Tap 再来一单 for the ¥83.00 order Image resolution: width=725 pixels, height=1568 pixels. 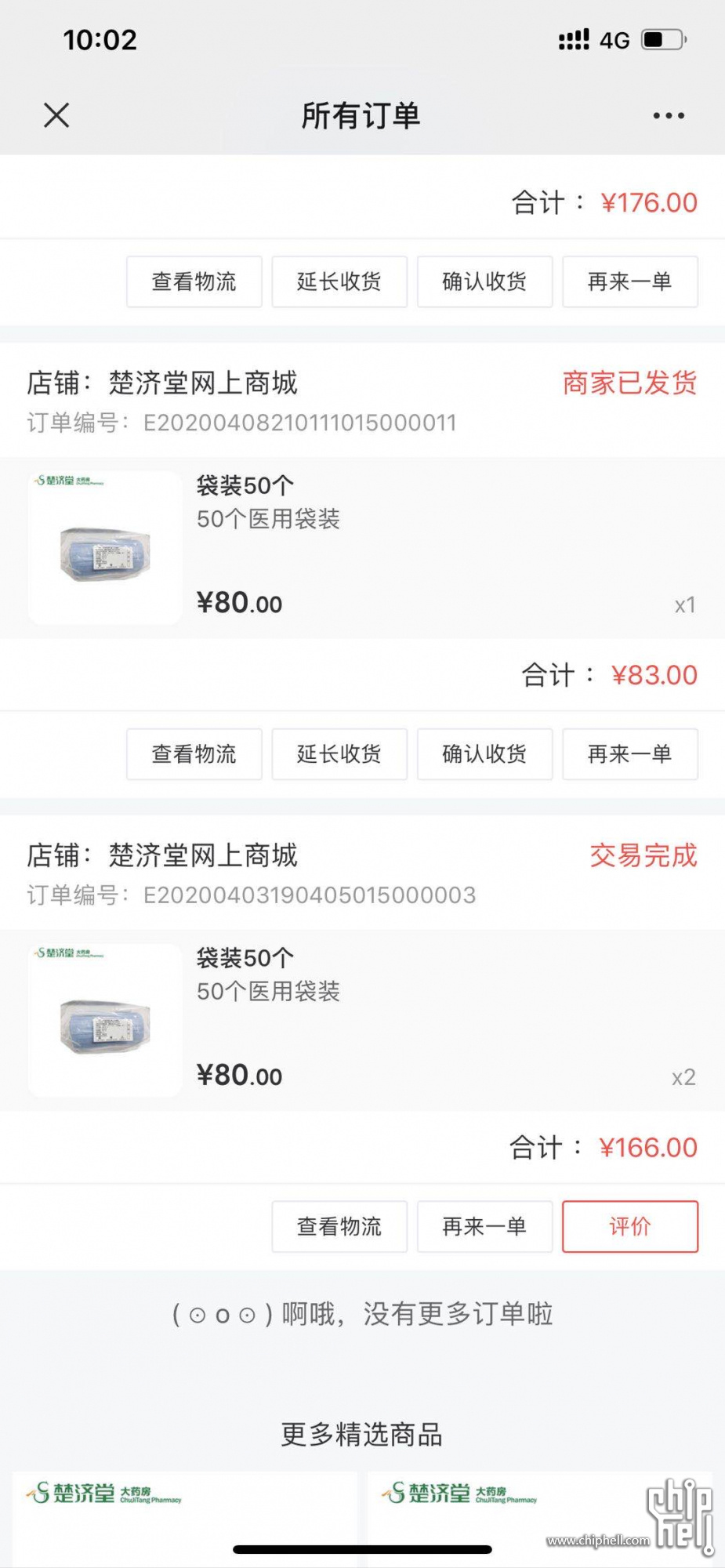pyautogui.click(x=630, y=754)
